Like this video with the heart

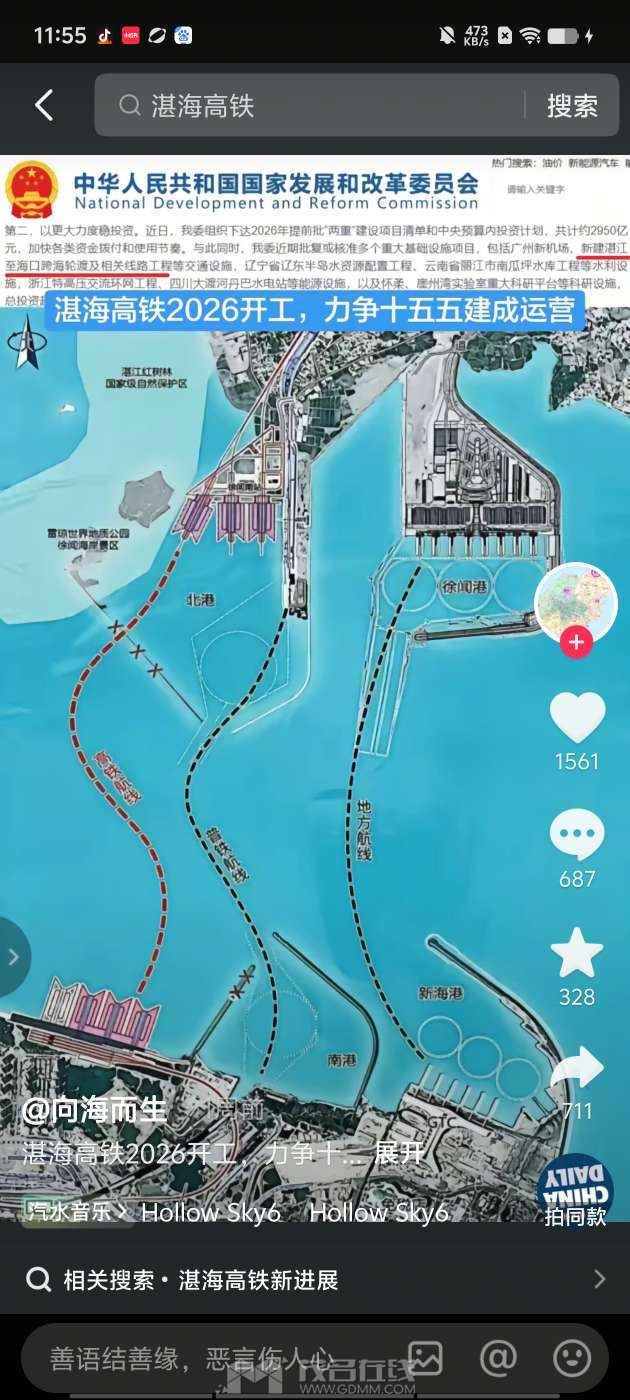tap(577, 718)
